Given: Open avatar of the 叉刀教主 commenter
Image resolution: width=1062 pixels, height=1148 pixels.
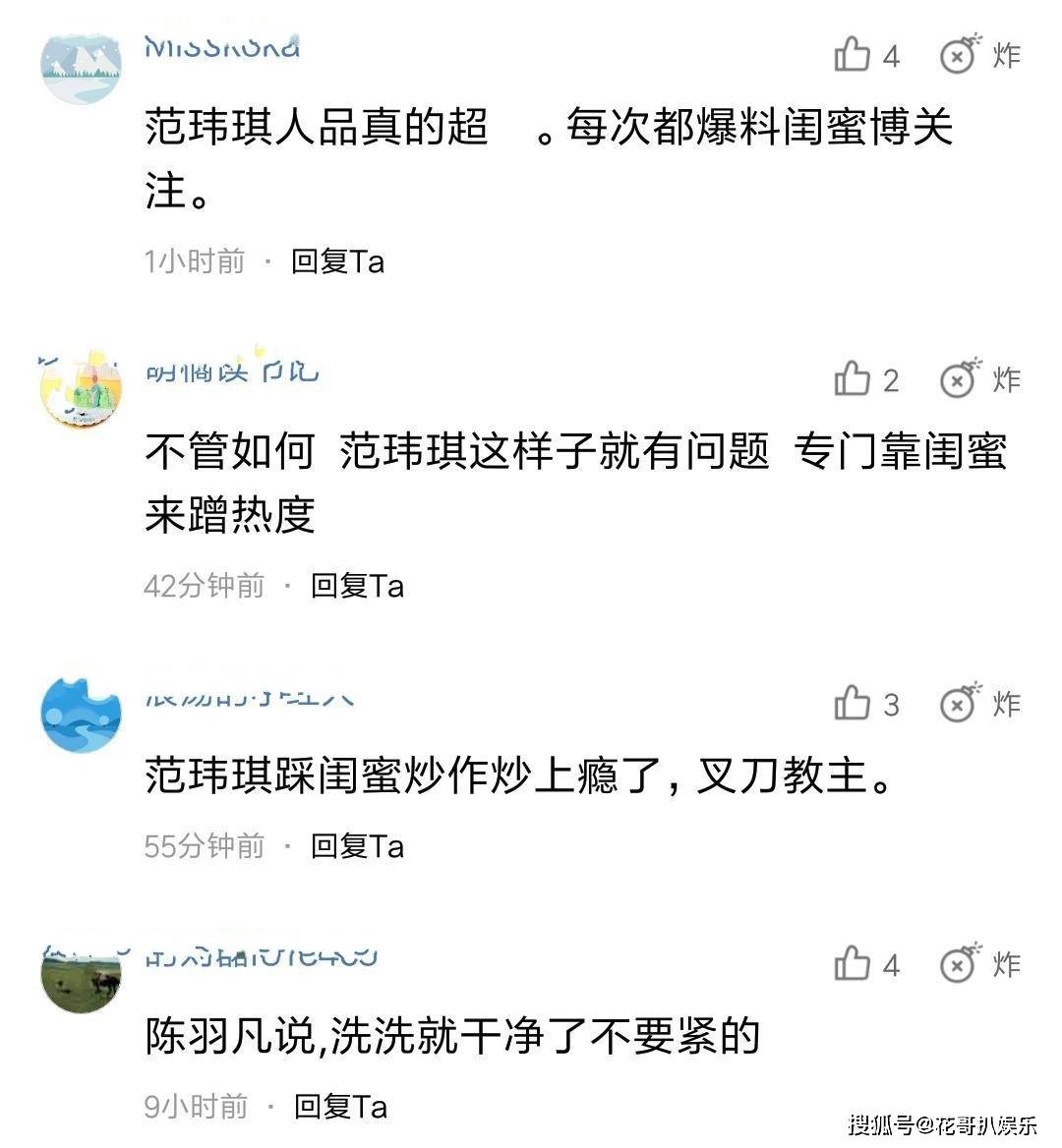Looking at the screenshot, I should [x=81, y=715].
